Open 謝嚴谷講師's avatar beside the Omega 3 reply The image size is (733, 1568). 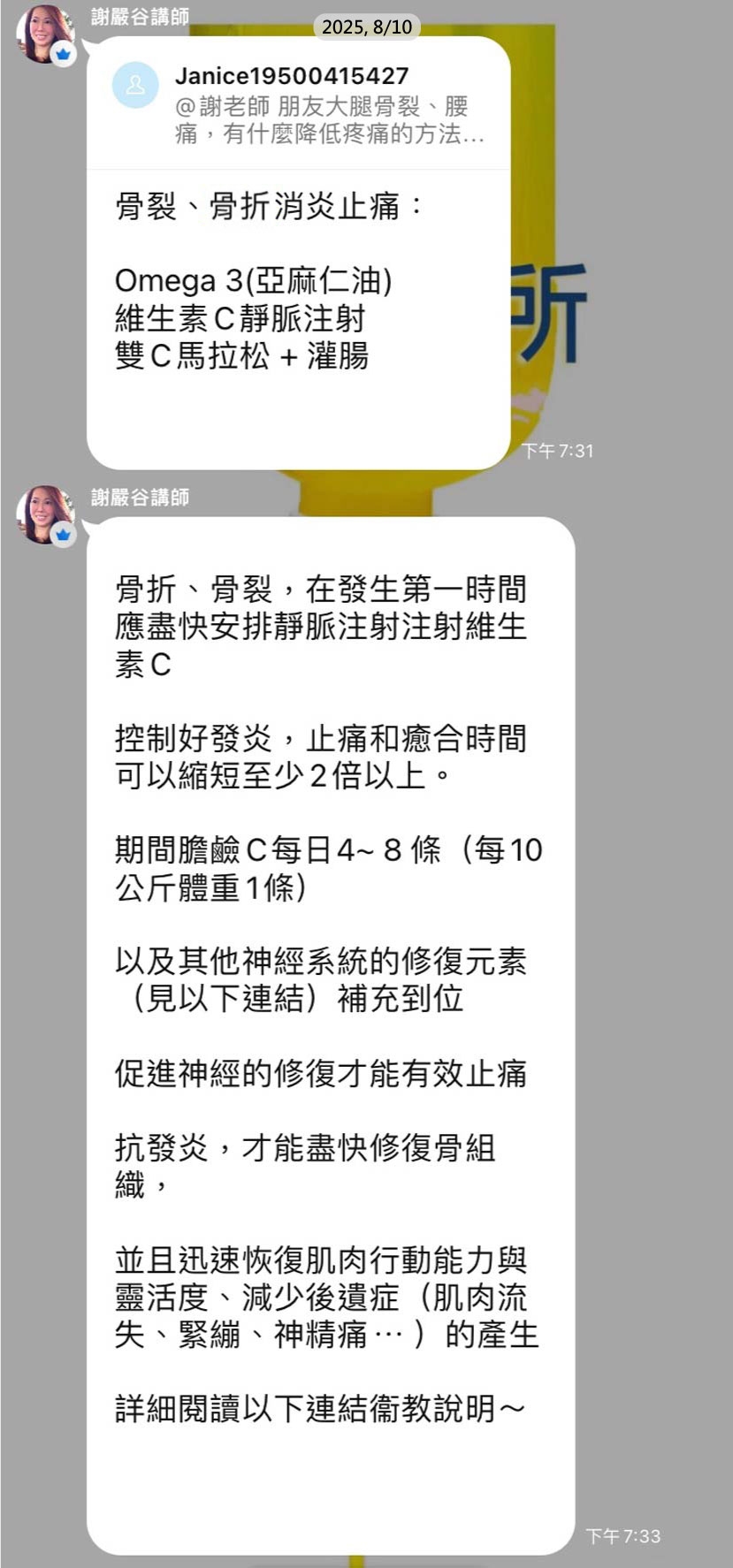pos(44,35)
